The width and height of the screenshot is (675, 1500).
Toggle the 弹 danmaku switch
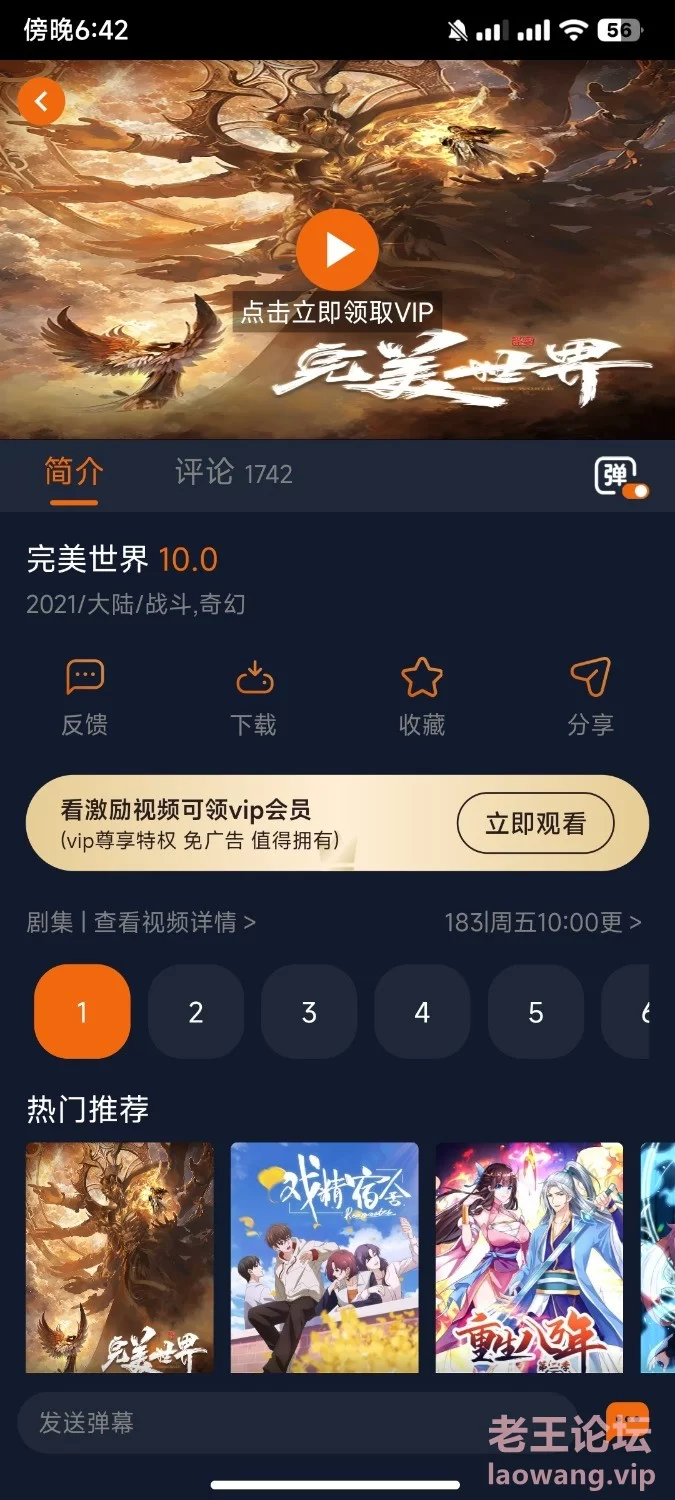(621, 476)
